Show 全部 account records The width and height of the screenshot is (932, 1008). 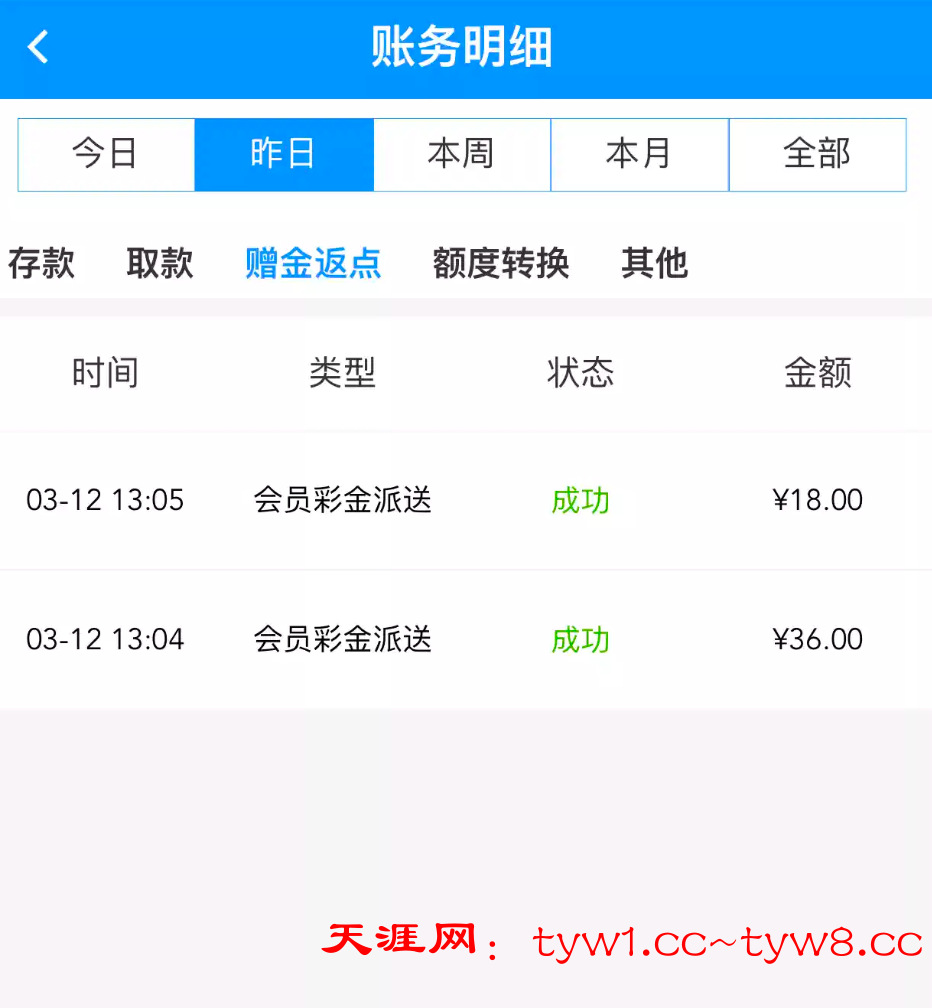[x=817, y=154]
